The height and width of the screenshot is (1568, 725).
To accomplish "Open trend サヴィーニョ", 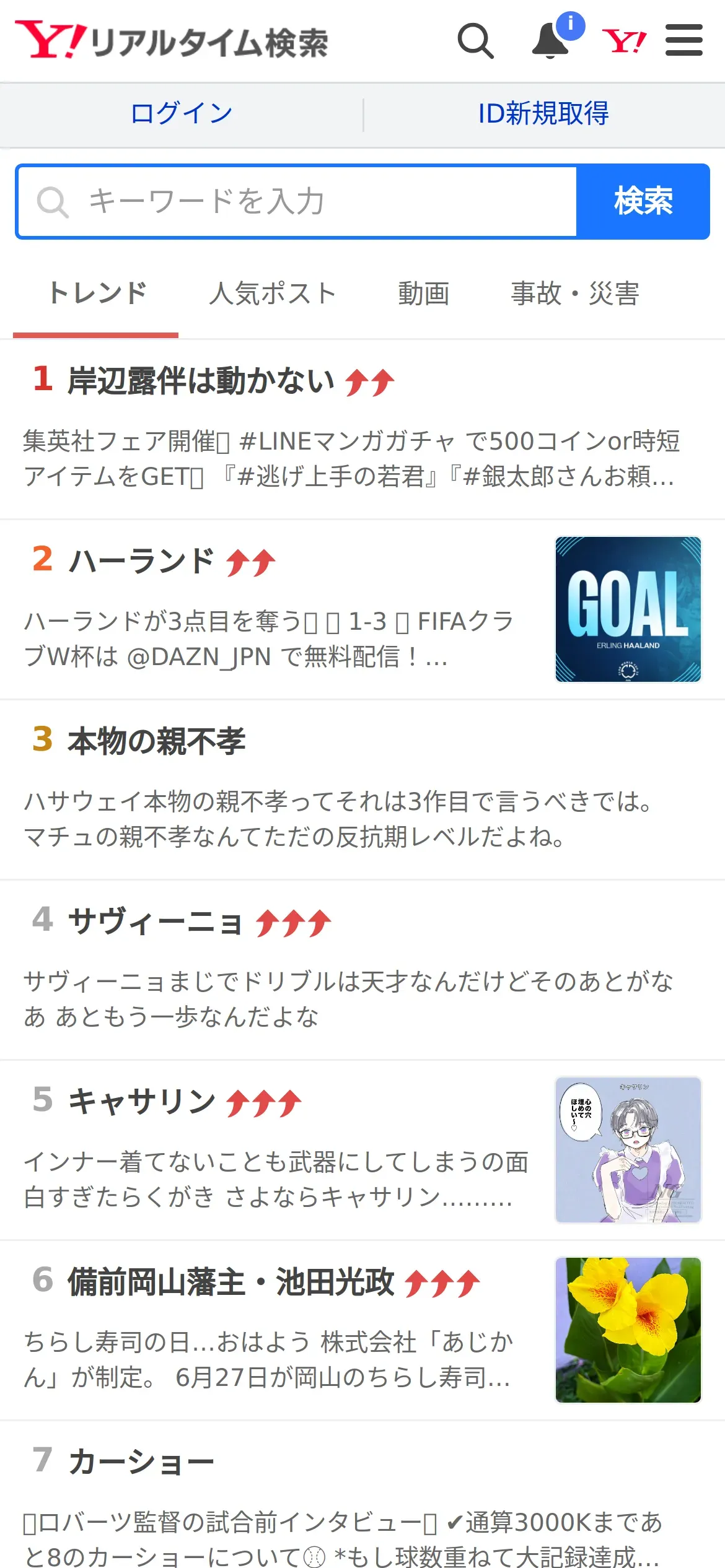I will pyautogui.click(x=362, y=970).
